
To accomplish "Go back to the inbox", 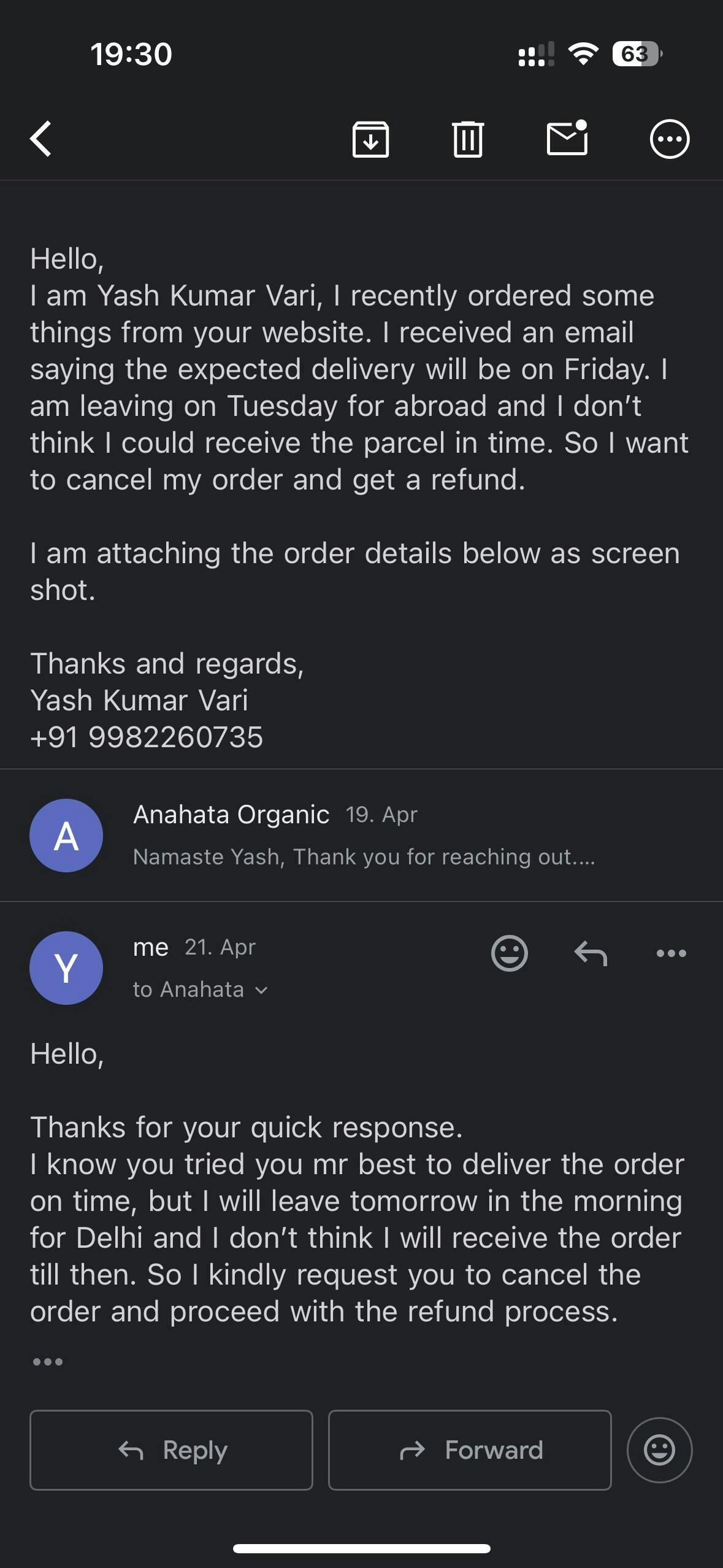I will pos(41,139).
